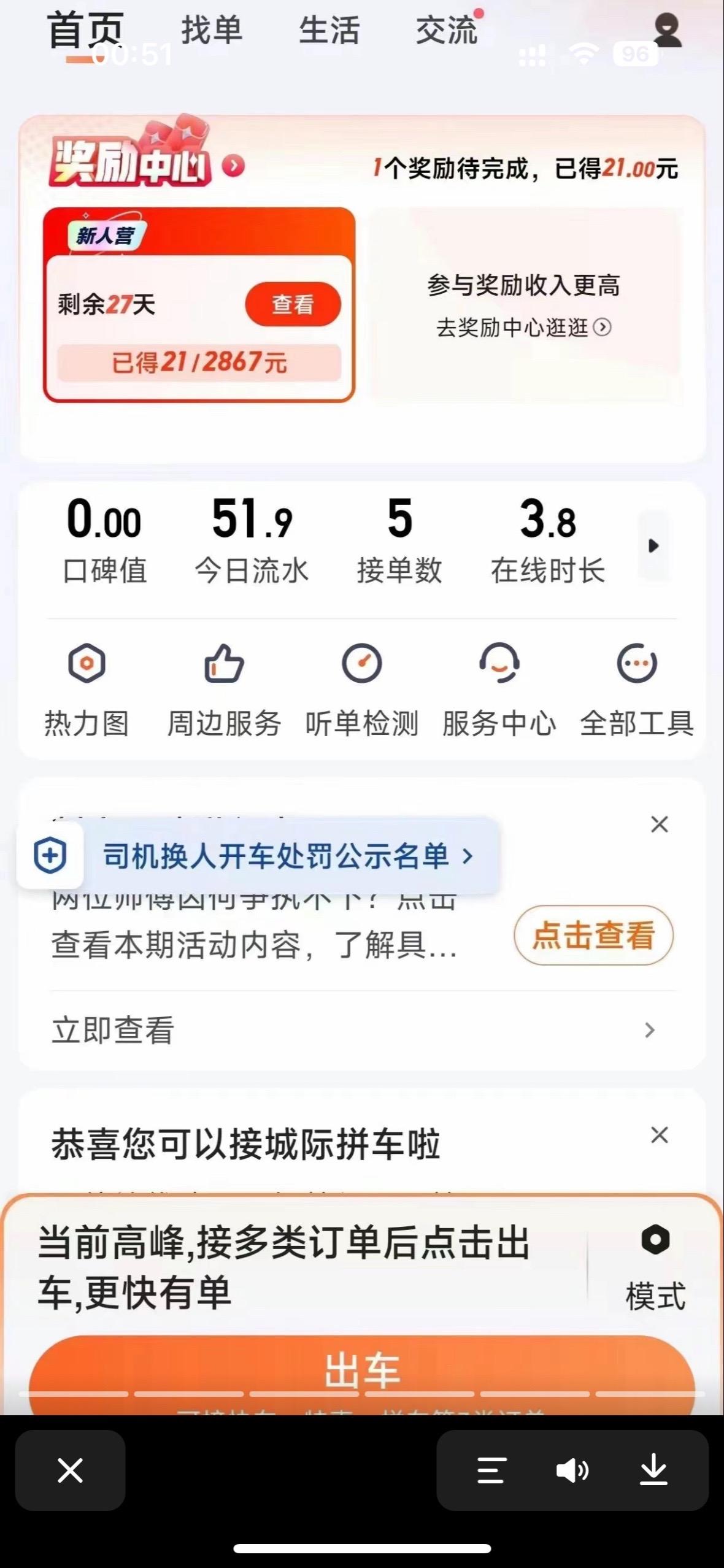Tap 查看 on the 新人营 card

(x=293, y=304)
